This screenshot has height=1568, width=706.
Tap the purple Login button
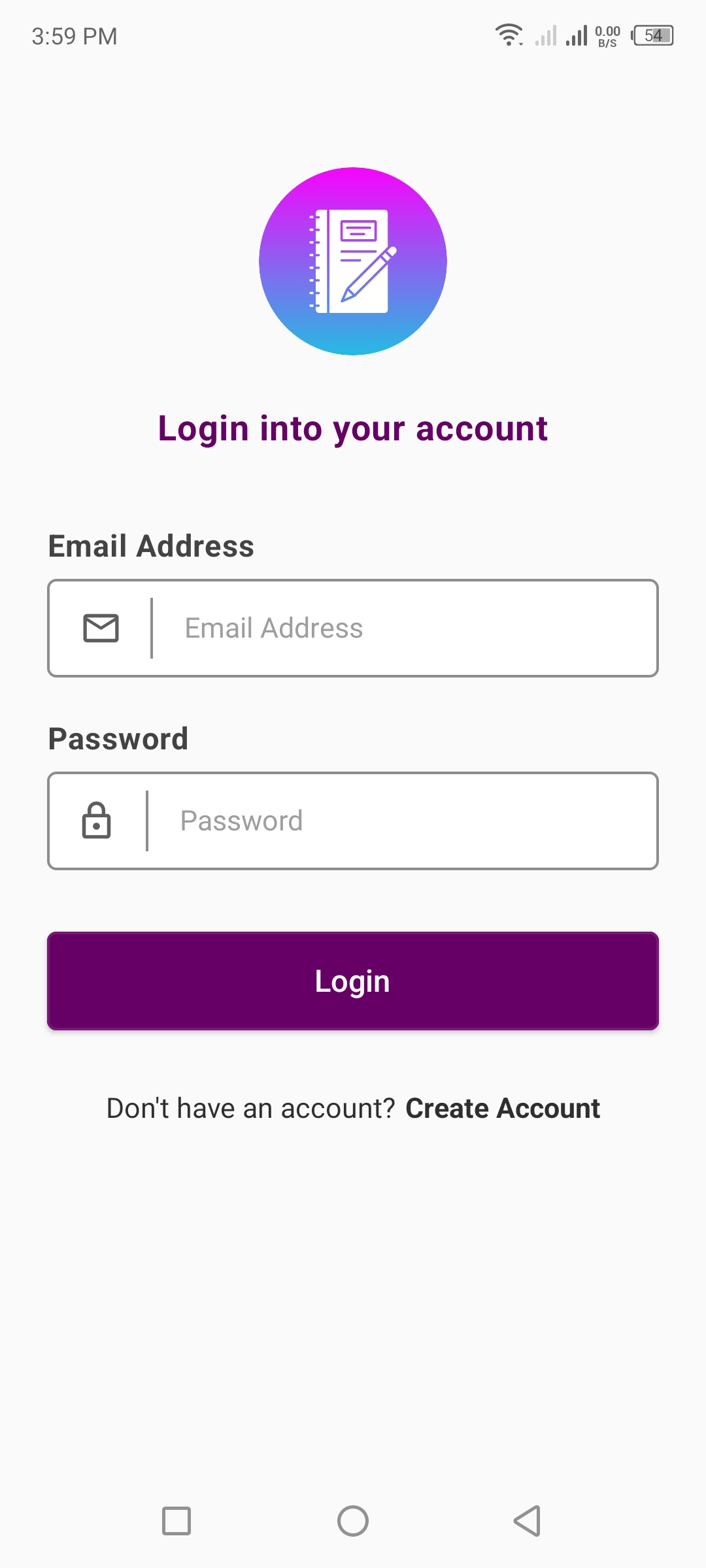coord(353,981)
